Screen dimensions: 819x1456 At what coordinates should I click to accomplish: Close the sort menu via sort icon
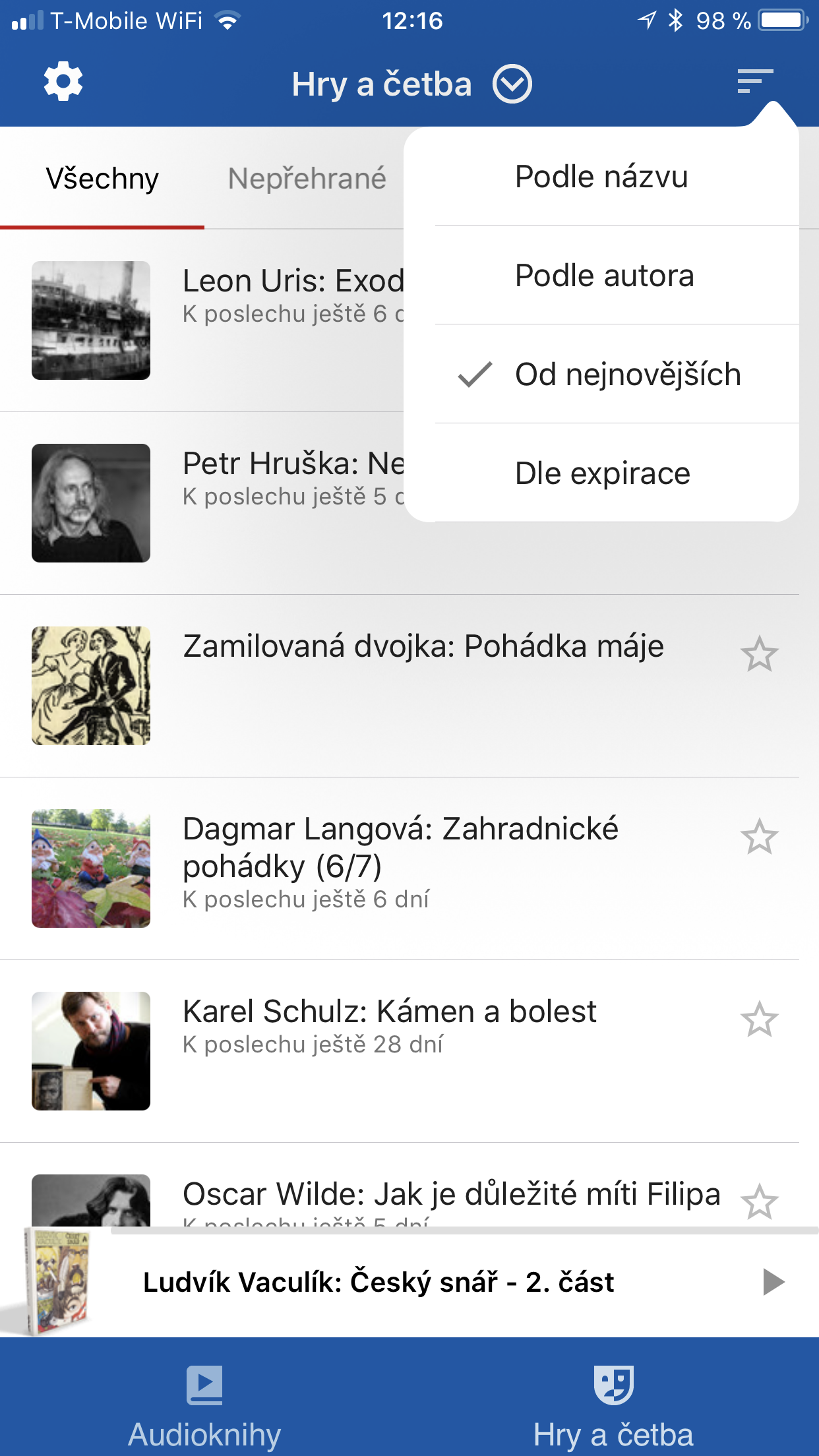pos(755,82)
